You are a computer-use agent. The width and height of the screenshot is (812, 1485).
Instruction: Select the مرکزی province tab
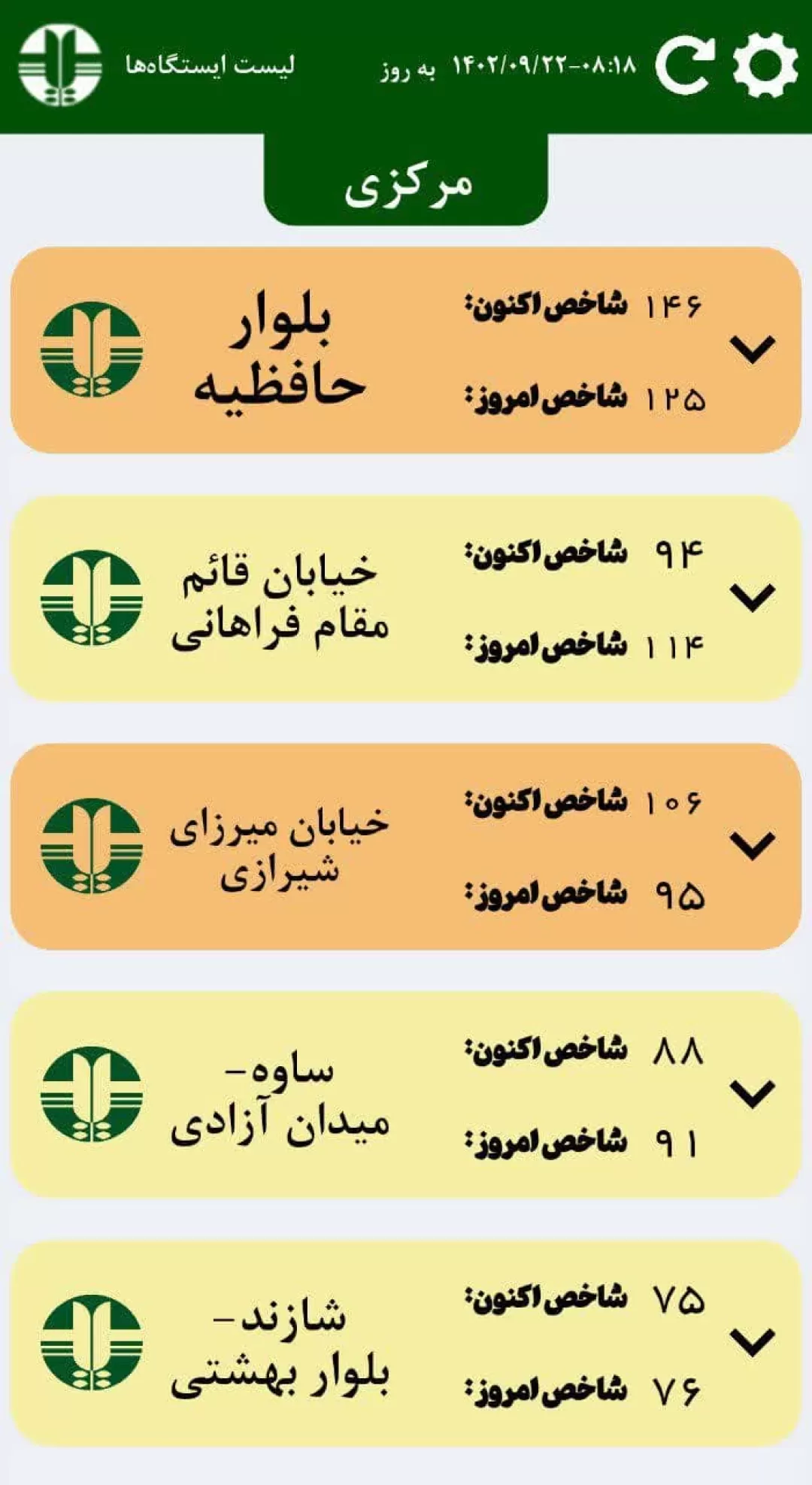click(x=406, y=180)
